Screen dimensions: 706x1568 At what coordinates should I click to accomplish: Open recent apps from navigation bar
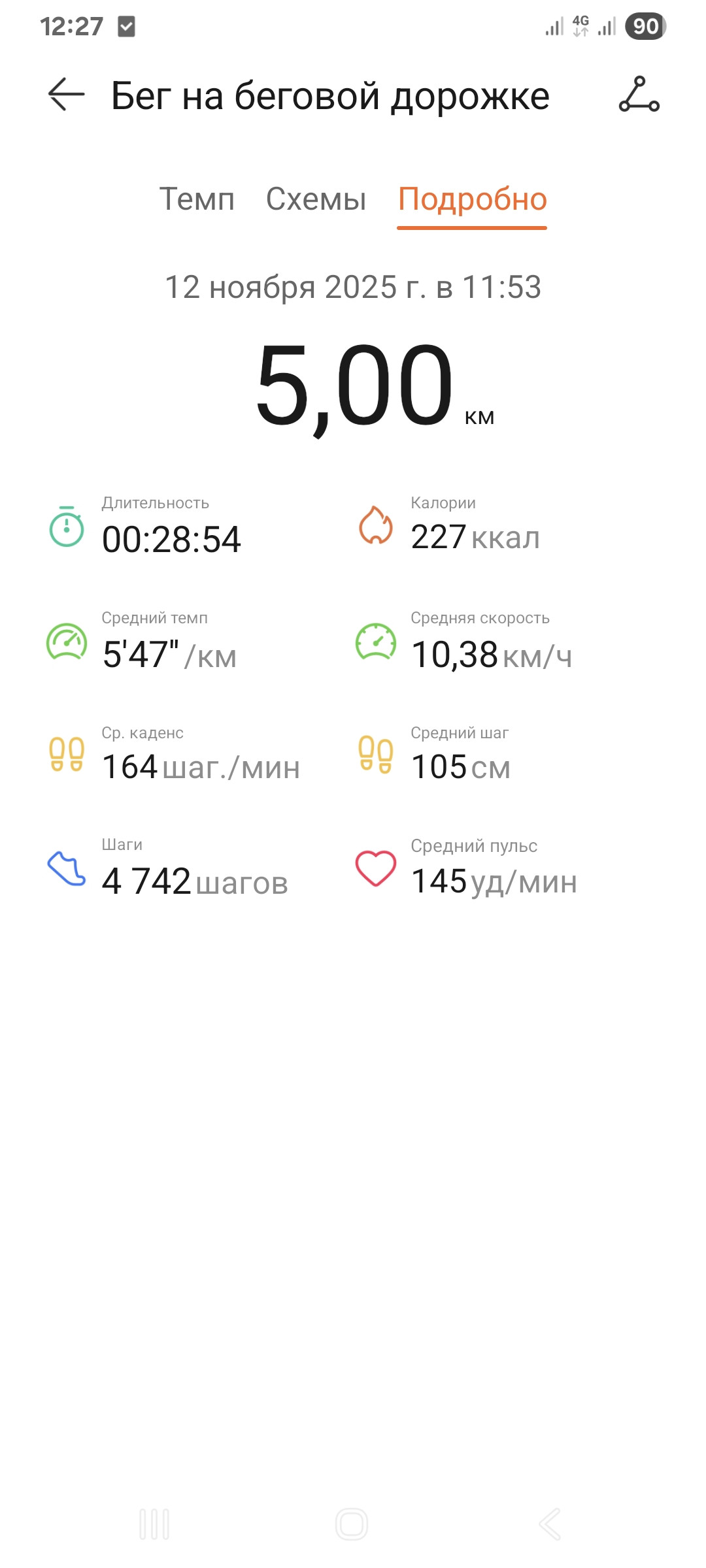pos(154,1524)
